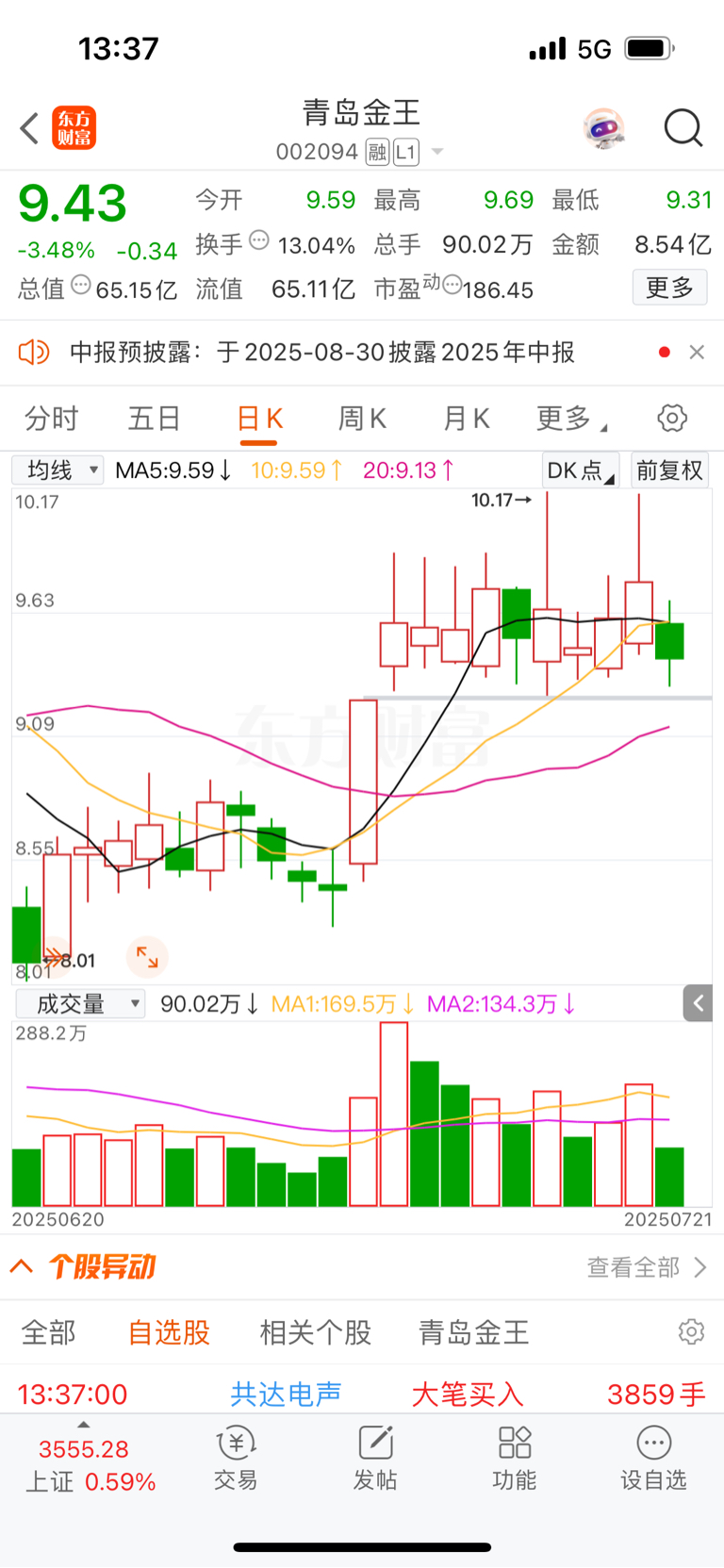Open the search magnifier icon

[x=683, y=128]
